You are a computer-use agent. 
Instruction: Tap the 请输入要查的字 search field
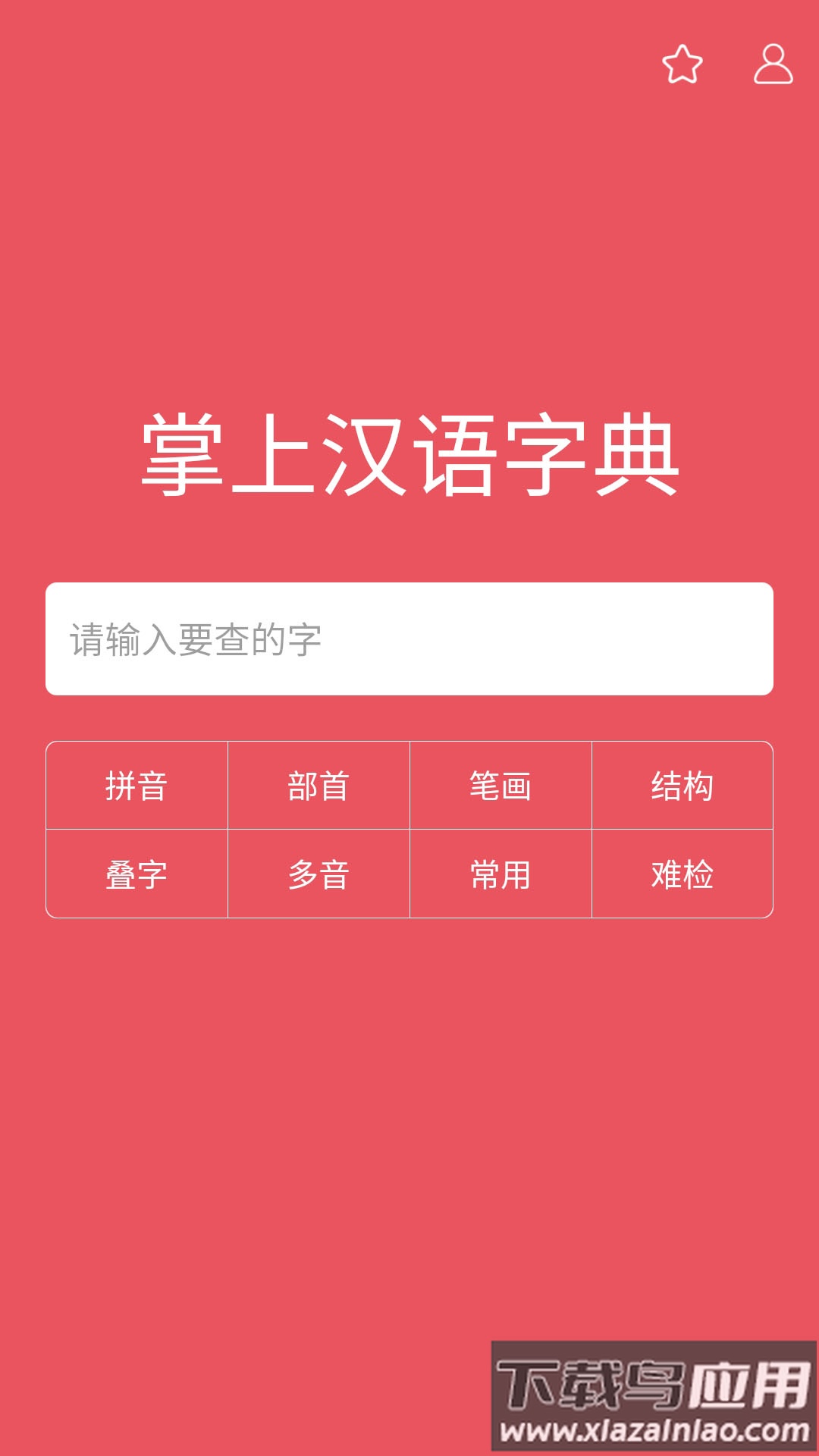[x=409, y=639]
